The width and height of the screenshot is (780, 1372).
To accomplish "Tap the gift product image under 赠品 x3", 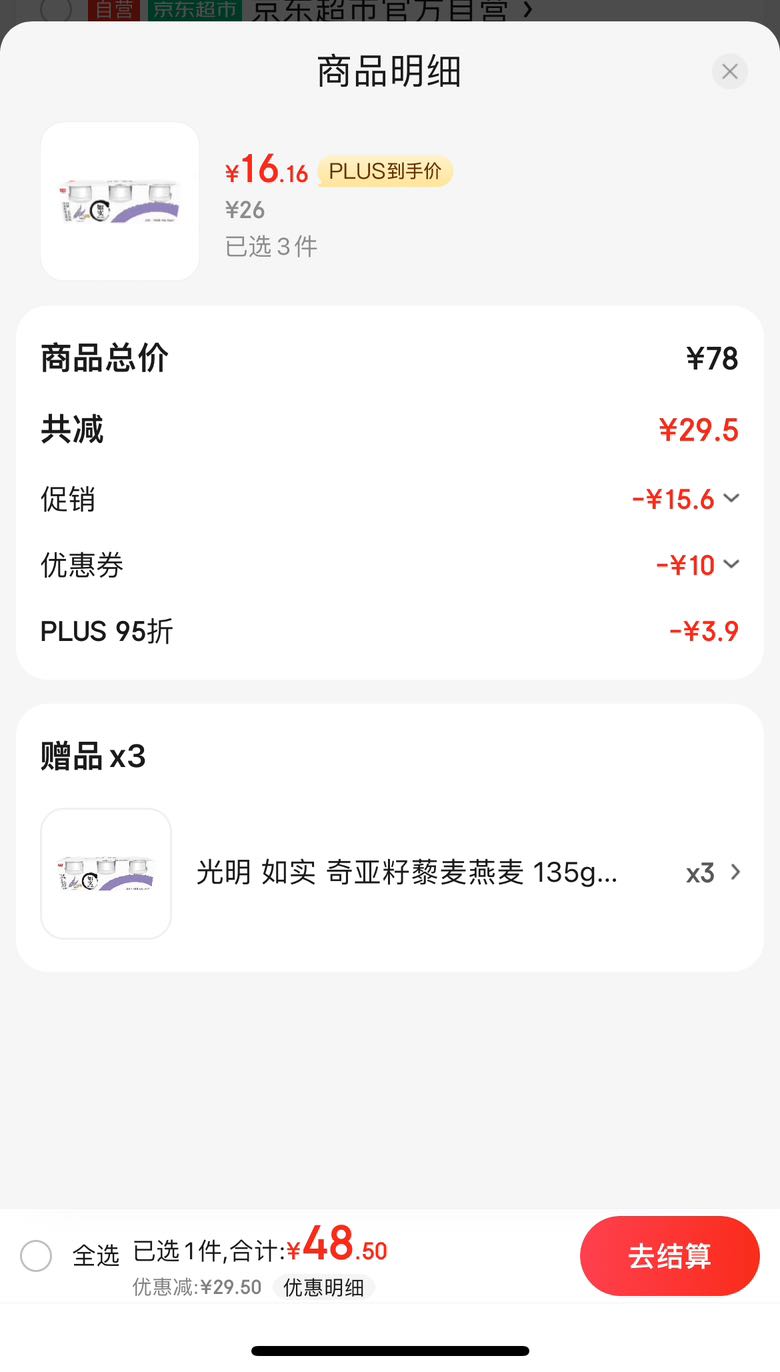I will pos(106,873).
